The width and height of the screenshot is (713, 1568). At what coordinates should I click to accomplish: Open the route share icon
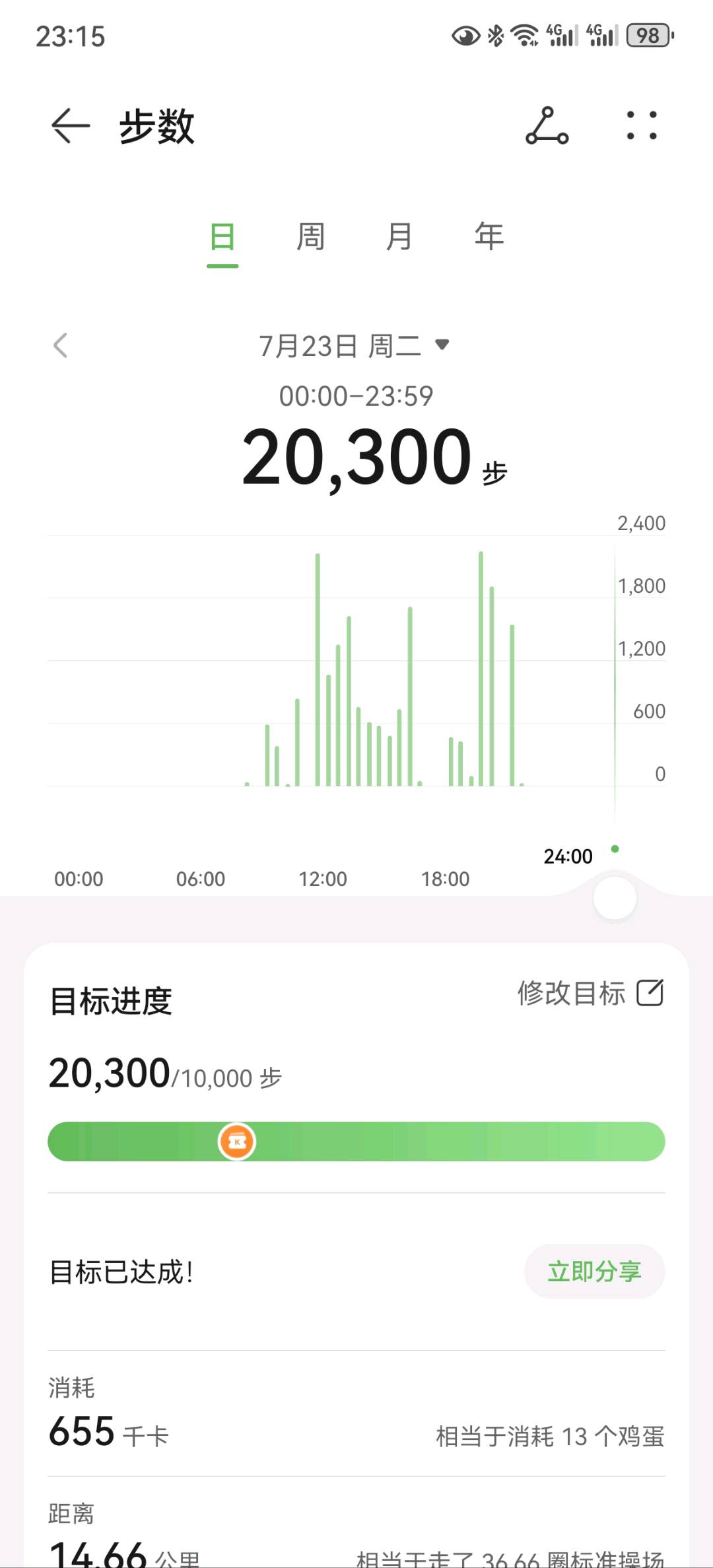click(547, 125)
